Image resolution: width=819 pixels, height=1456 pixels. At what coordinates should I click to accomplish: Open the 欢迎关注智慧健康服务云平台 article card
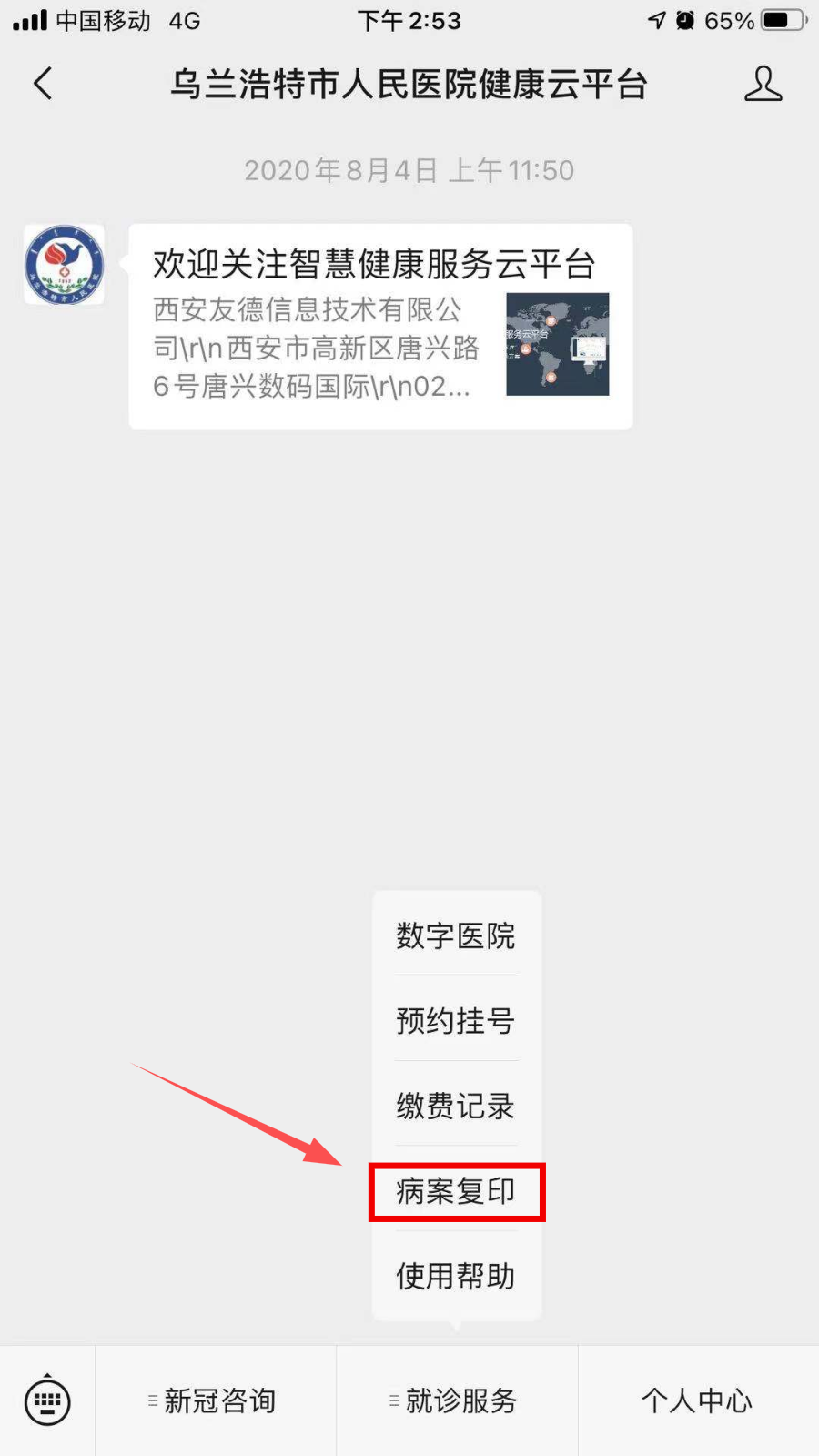click(380, 326)
